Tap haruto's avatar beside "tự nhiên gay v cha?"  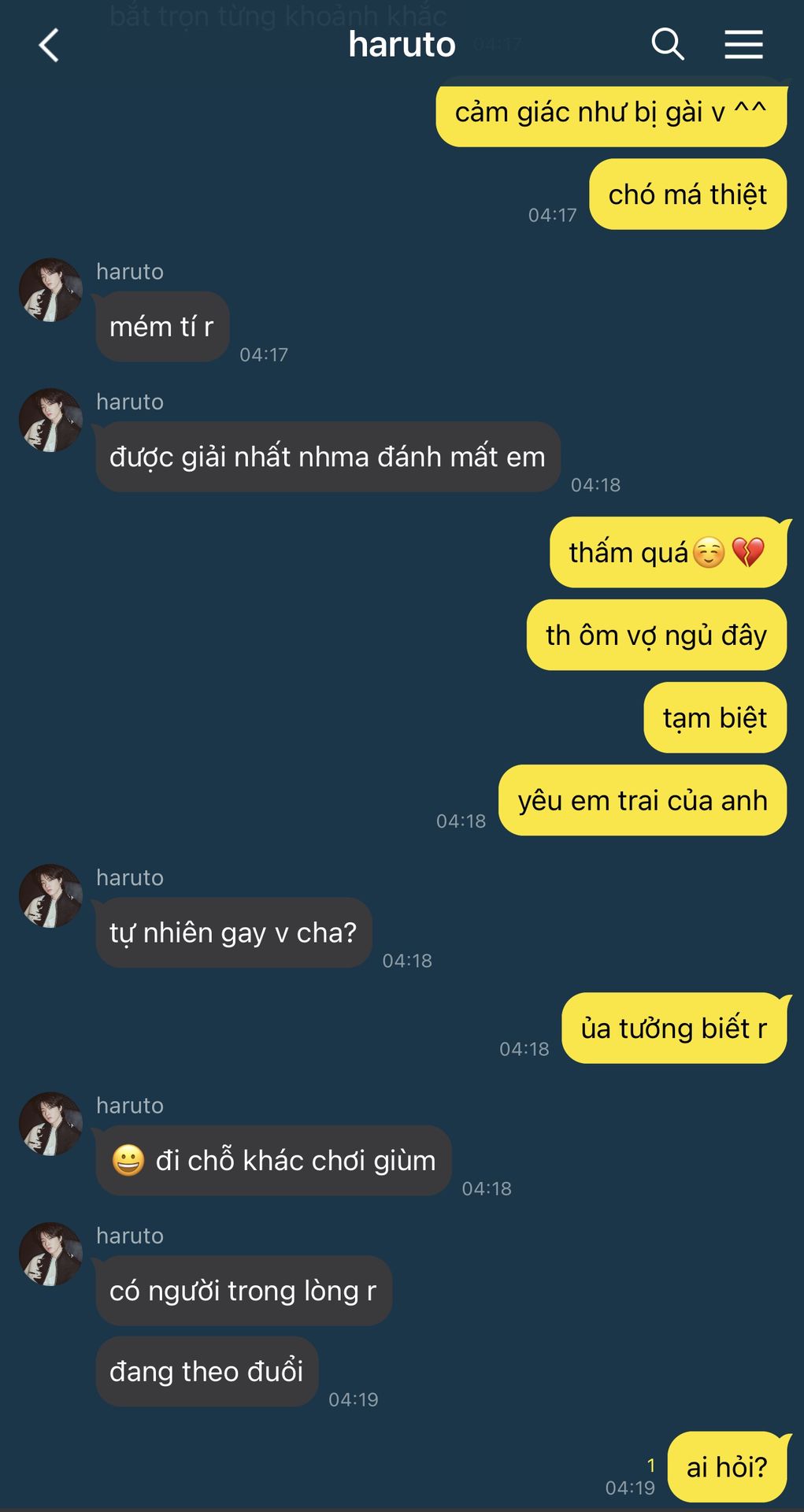click(50, 896)
